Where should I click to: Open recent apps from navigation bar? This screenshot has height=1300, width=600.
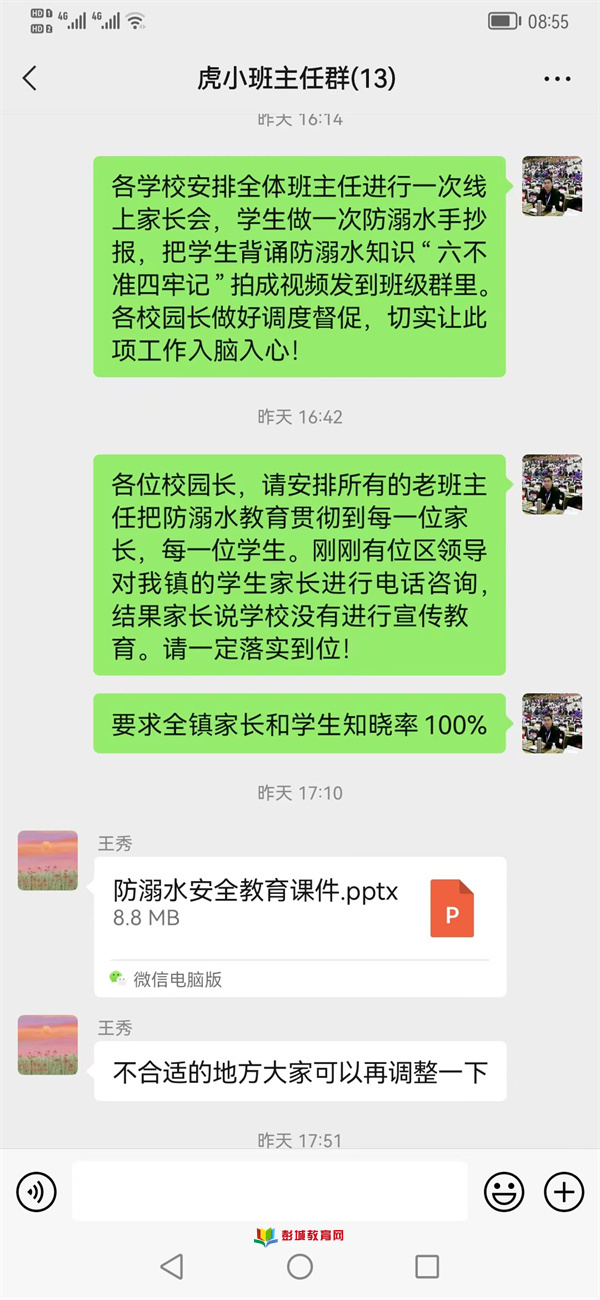[x=427, y=1267]
